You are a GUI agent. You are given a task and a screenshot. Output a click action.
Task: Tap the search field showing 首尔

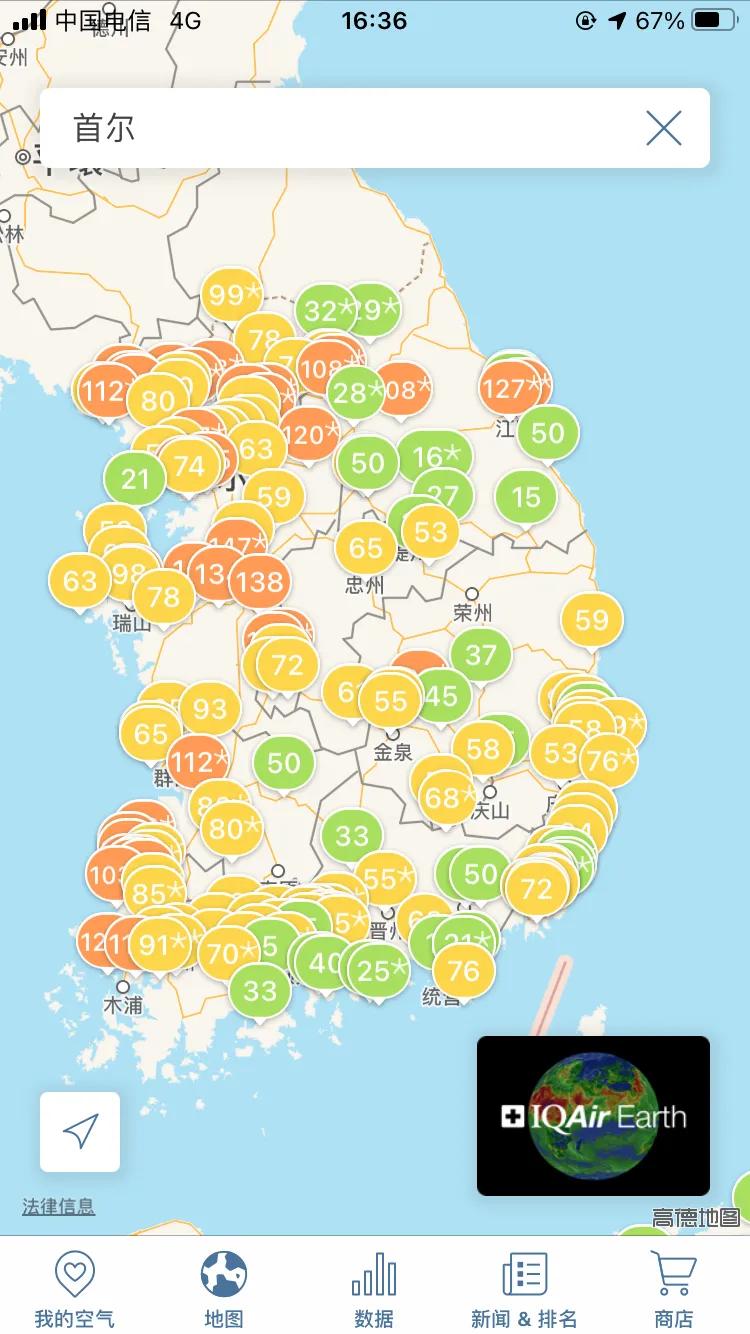click(300, 128)
